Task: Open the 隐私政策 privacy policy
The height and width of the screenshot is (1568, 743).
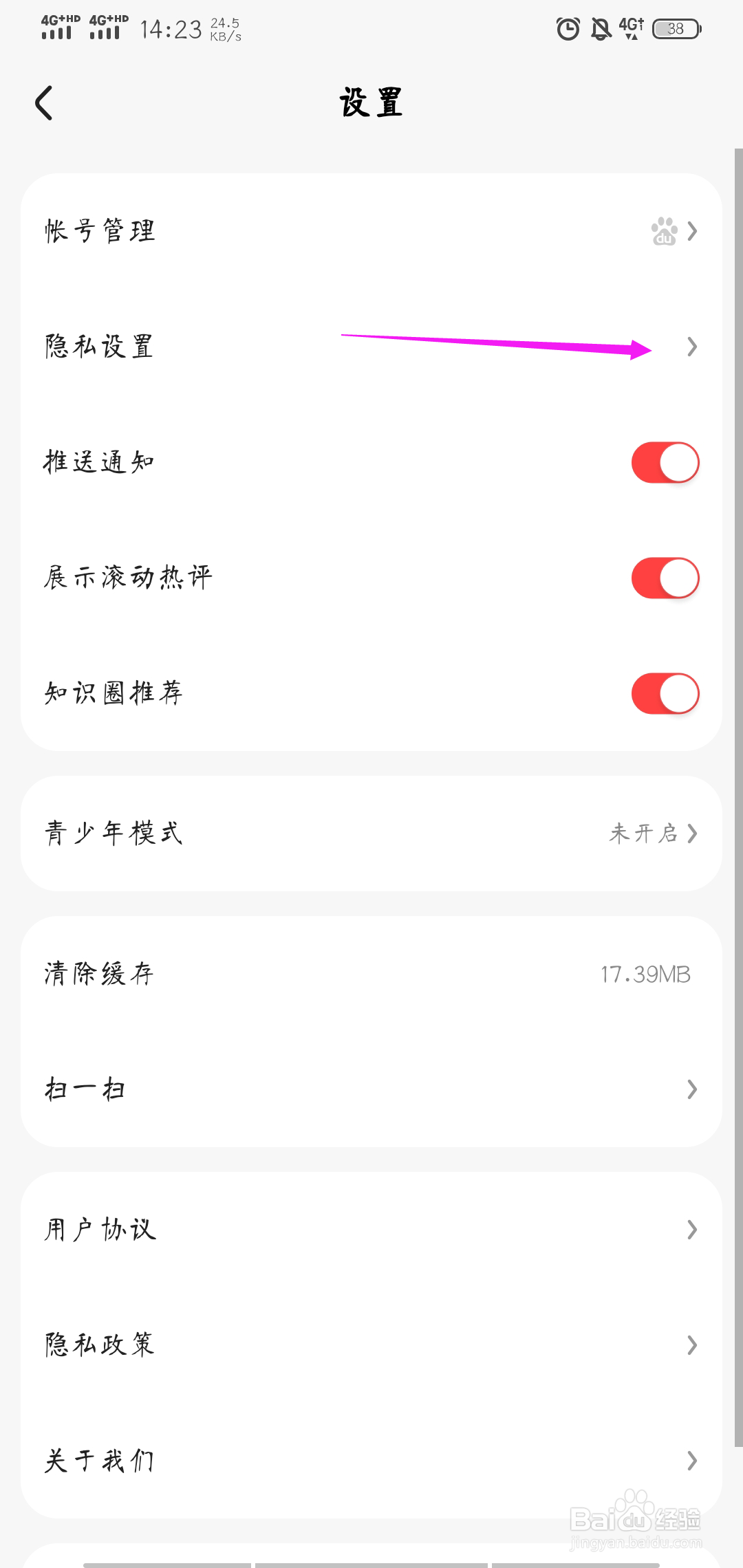Action: pos(371,1345)
